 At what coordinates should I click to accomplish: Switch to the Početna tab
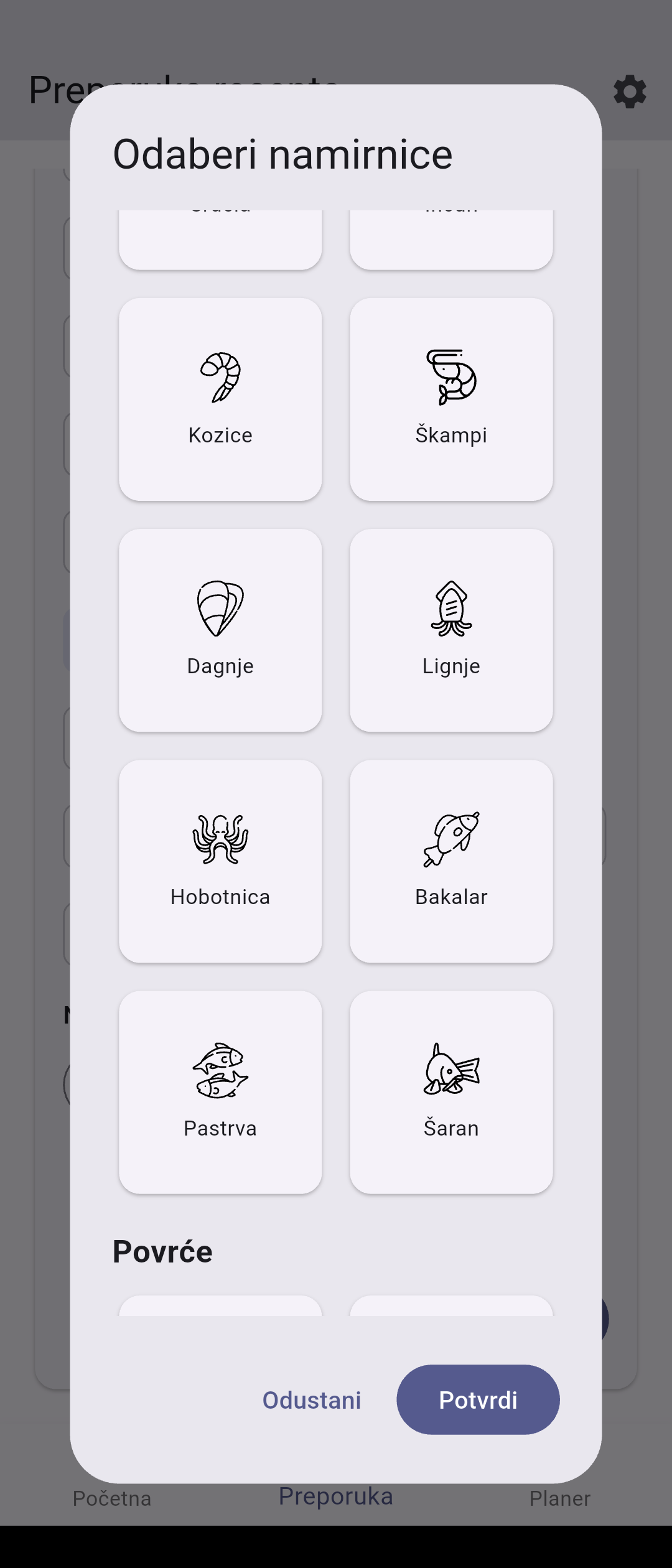[112, 1498]
